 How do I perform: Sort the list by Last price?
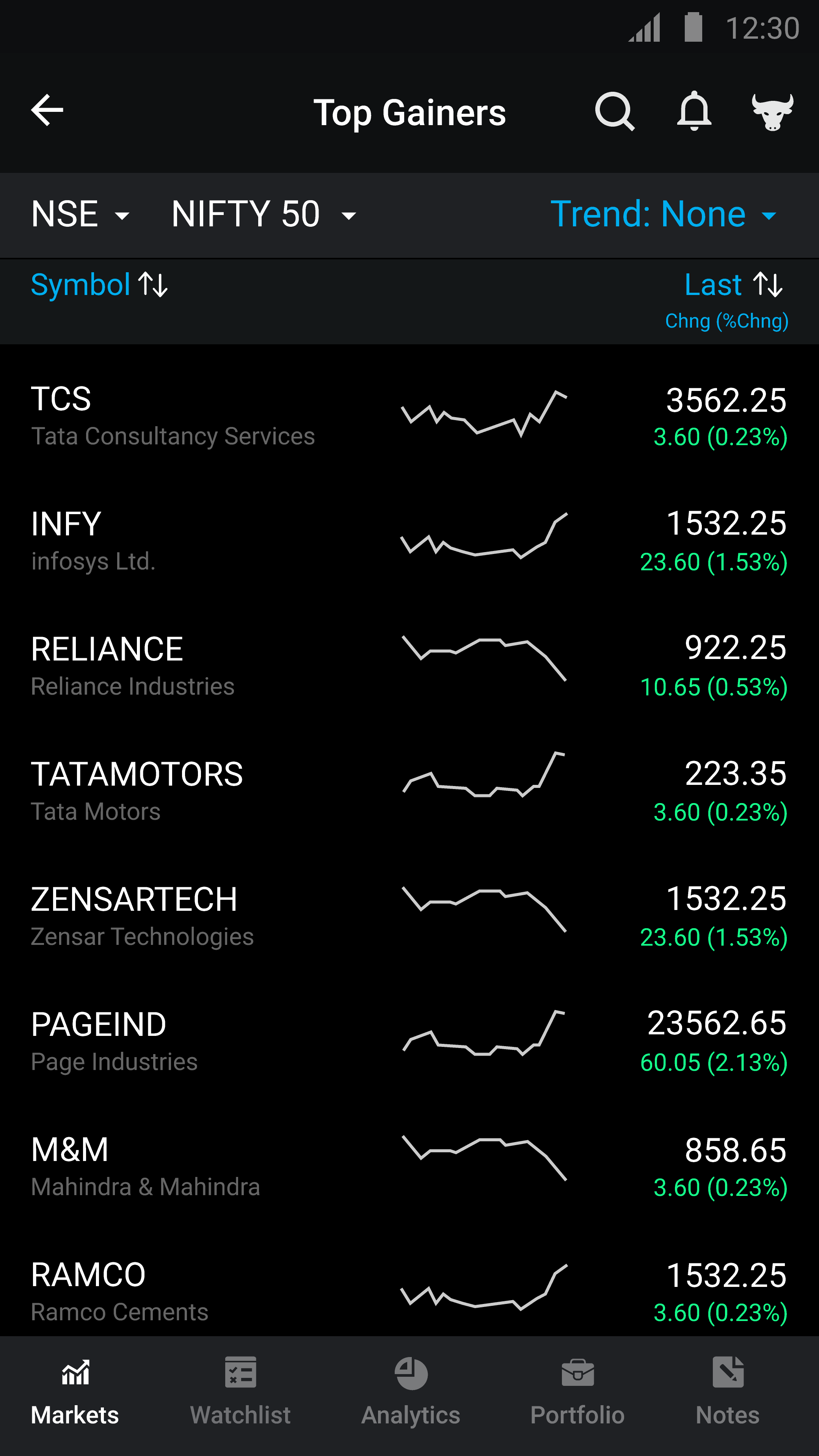click(734, 284)
